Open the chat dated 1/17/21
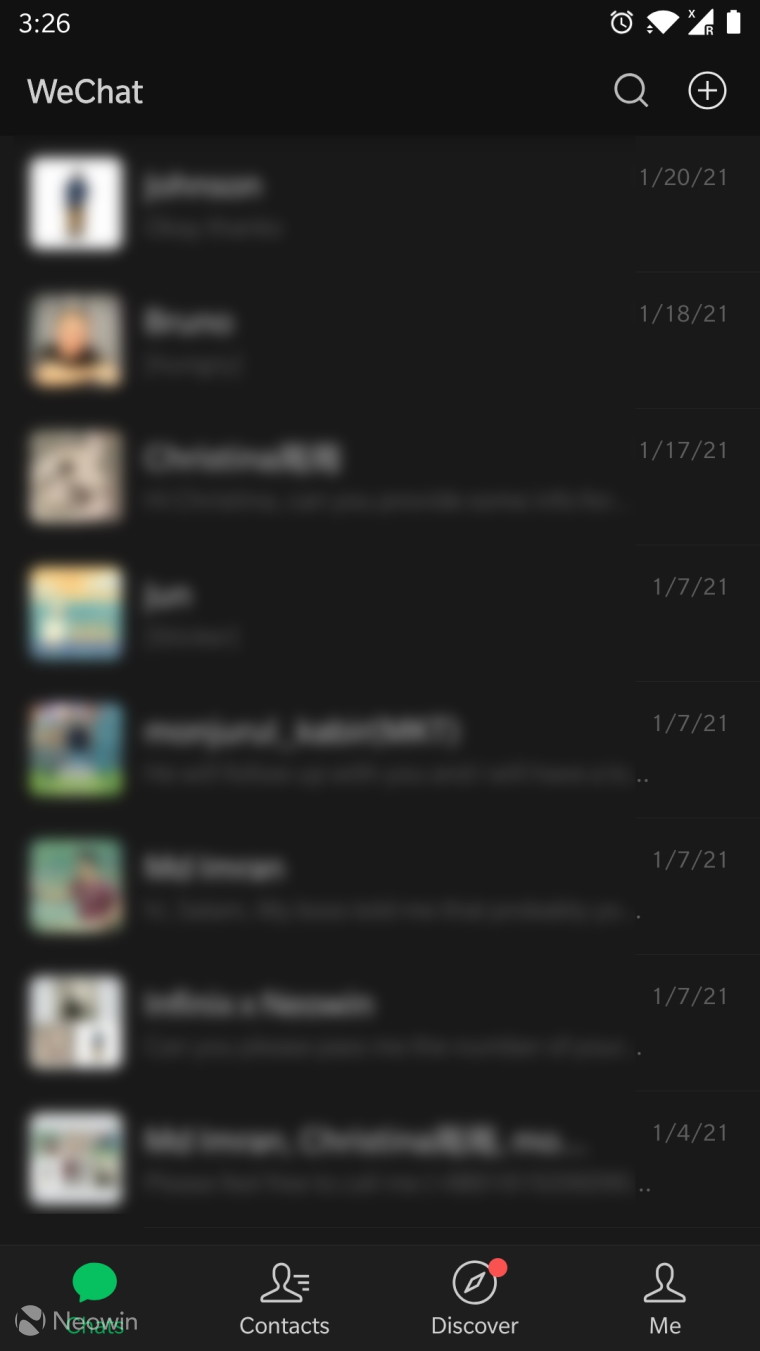The image size is (760, 1351). point(380,476)
